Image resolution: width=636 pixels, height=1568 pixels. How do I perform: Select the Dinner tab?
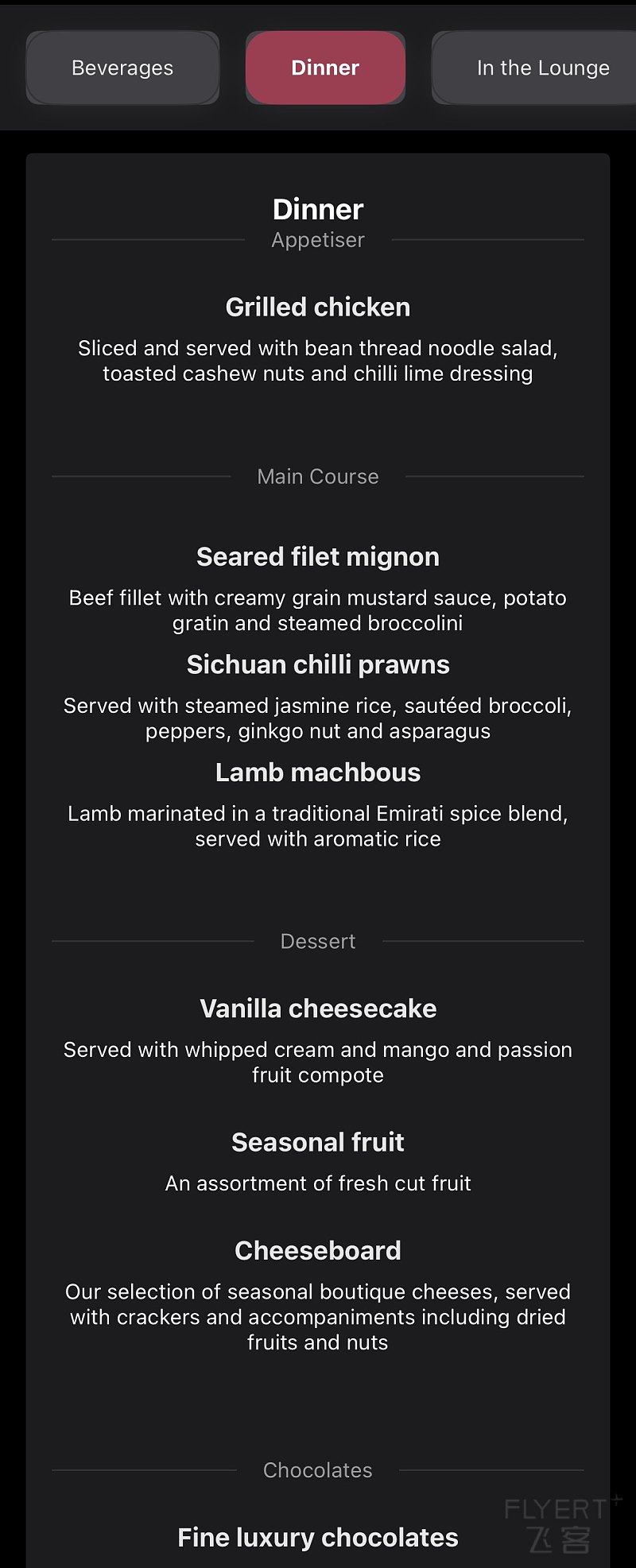point(325,68)
